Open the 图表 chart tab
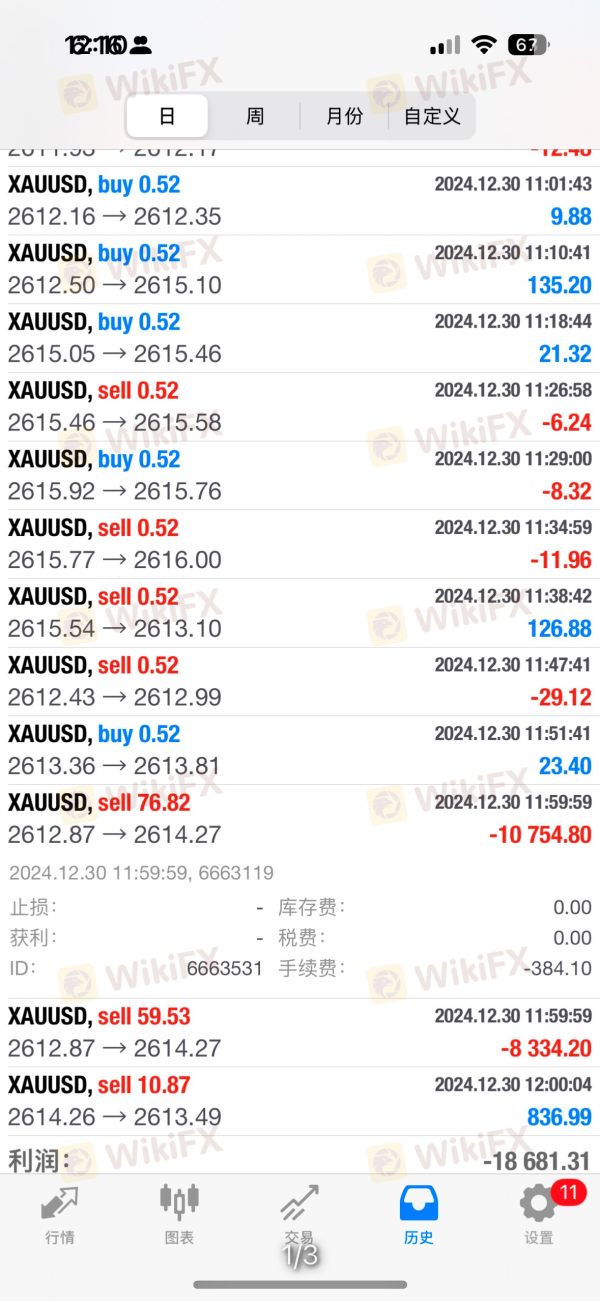This screenshot has height=1301, width=600. pyautogui.click(x=180, y=1214)
